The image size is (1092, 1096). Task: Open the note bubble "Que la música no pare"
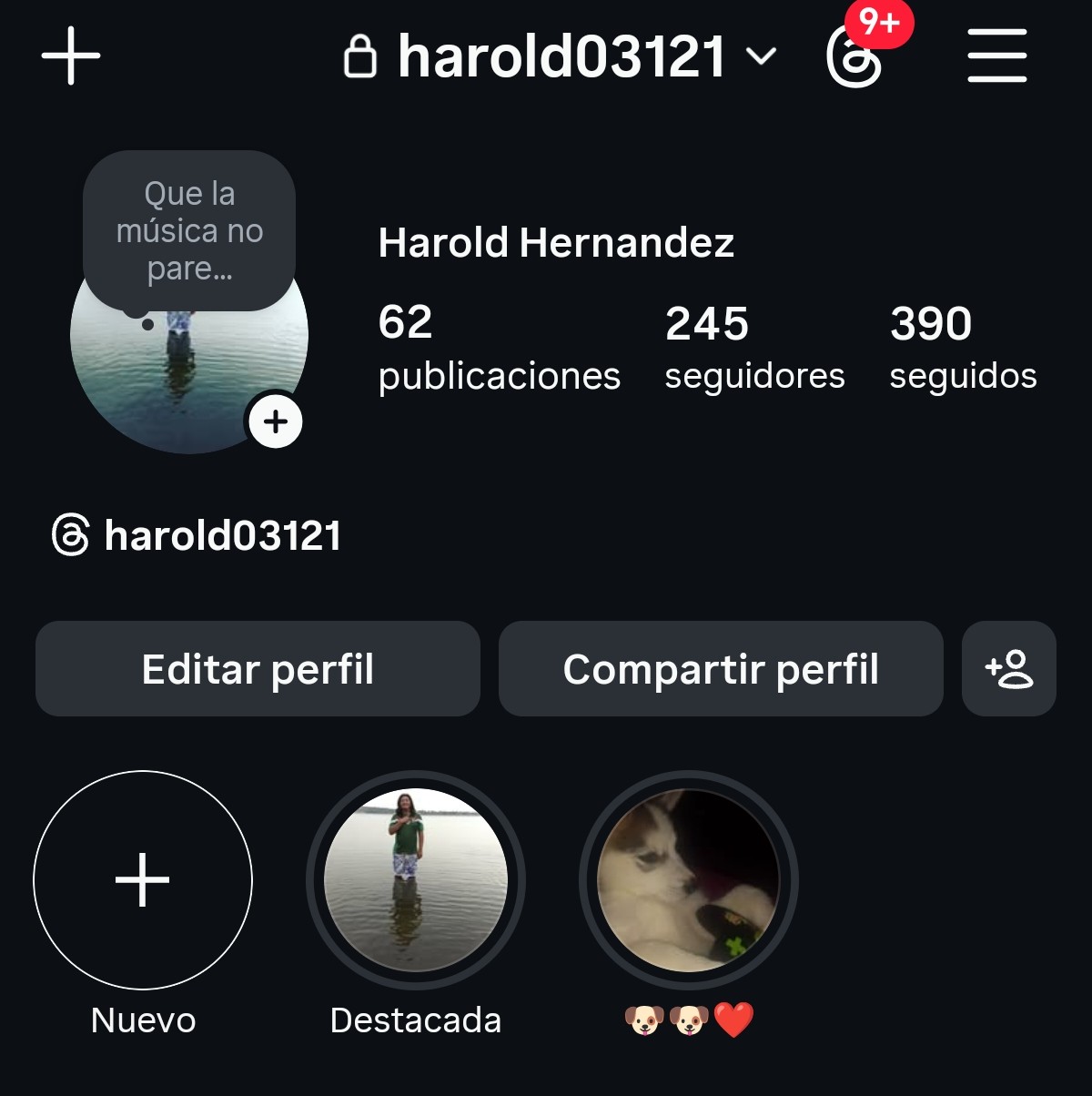(189, 230)
